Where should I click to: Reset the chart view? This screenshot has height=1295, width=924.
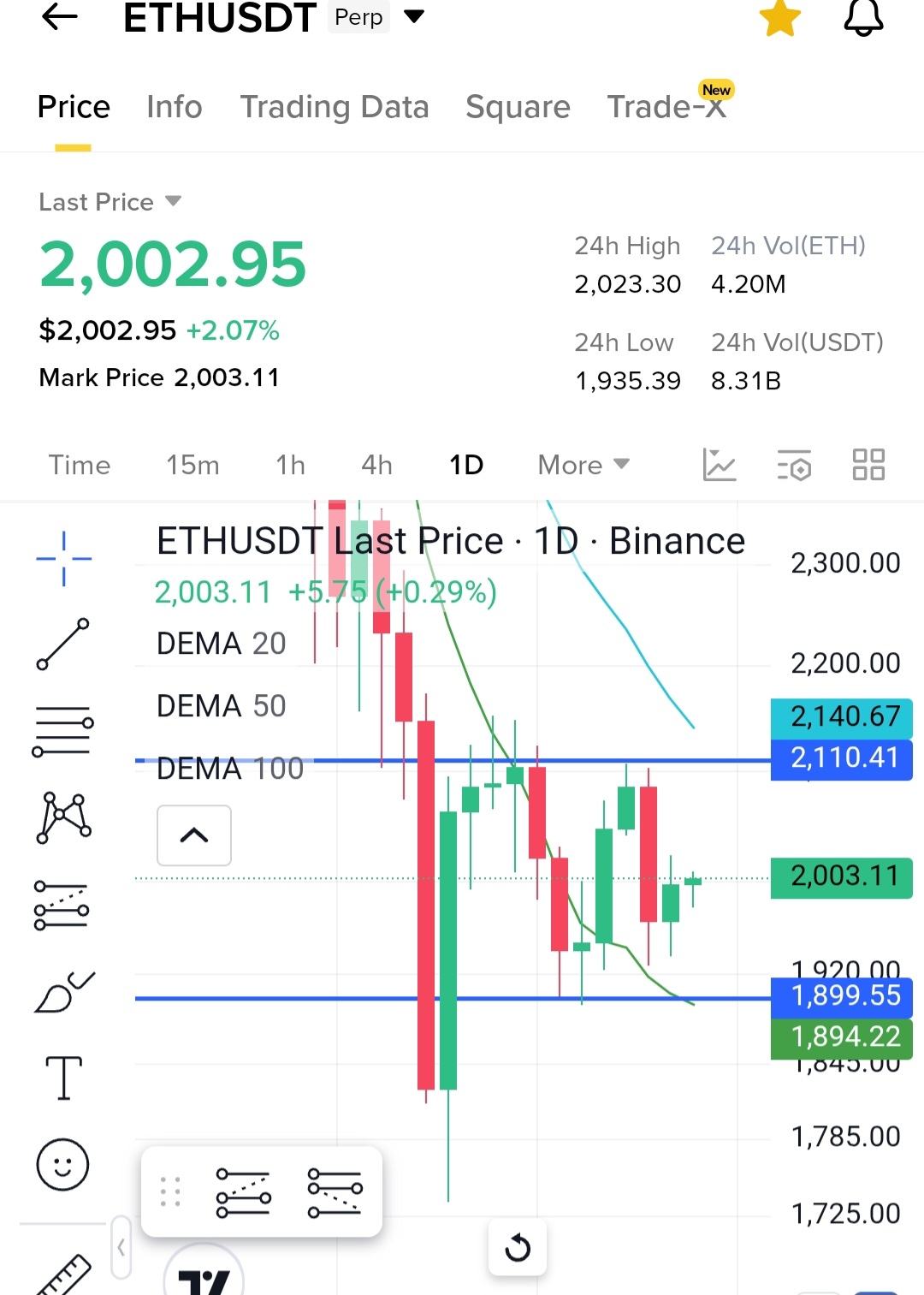coord(518,1248)
